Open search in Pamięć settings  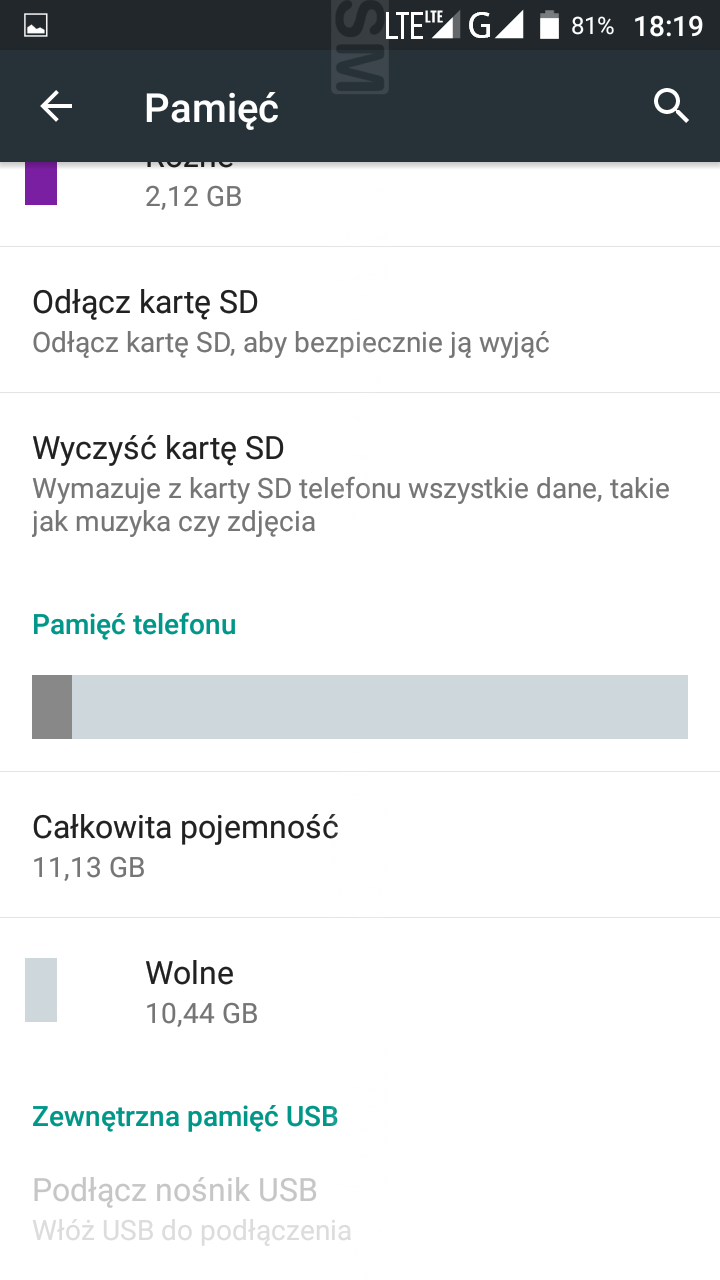coord(671,106)
